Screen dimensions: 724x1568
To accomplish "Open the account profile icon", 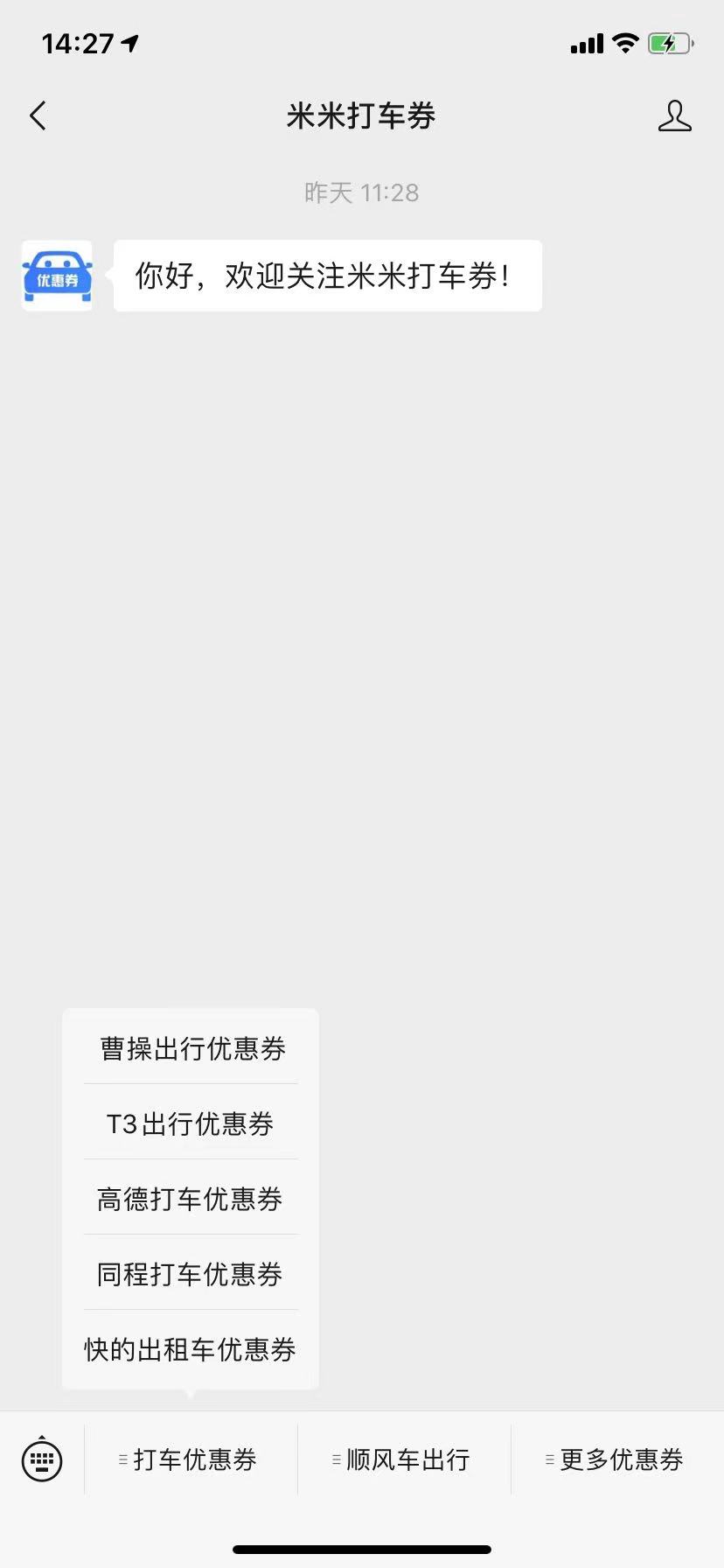I will (674, 115).
